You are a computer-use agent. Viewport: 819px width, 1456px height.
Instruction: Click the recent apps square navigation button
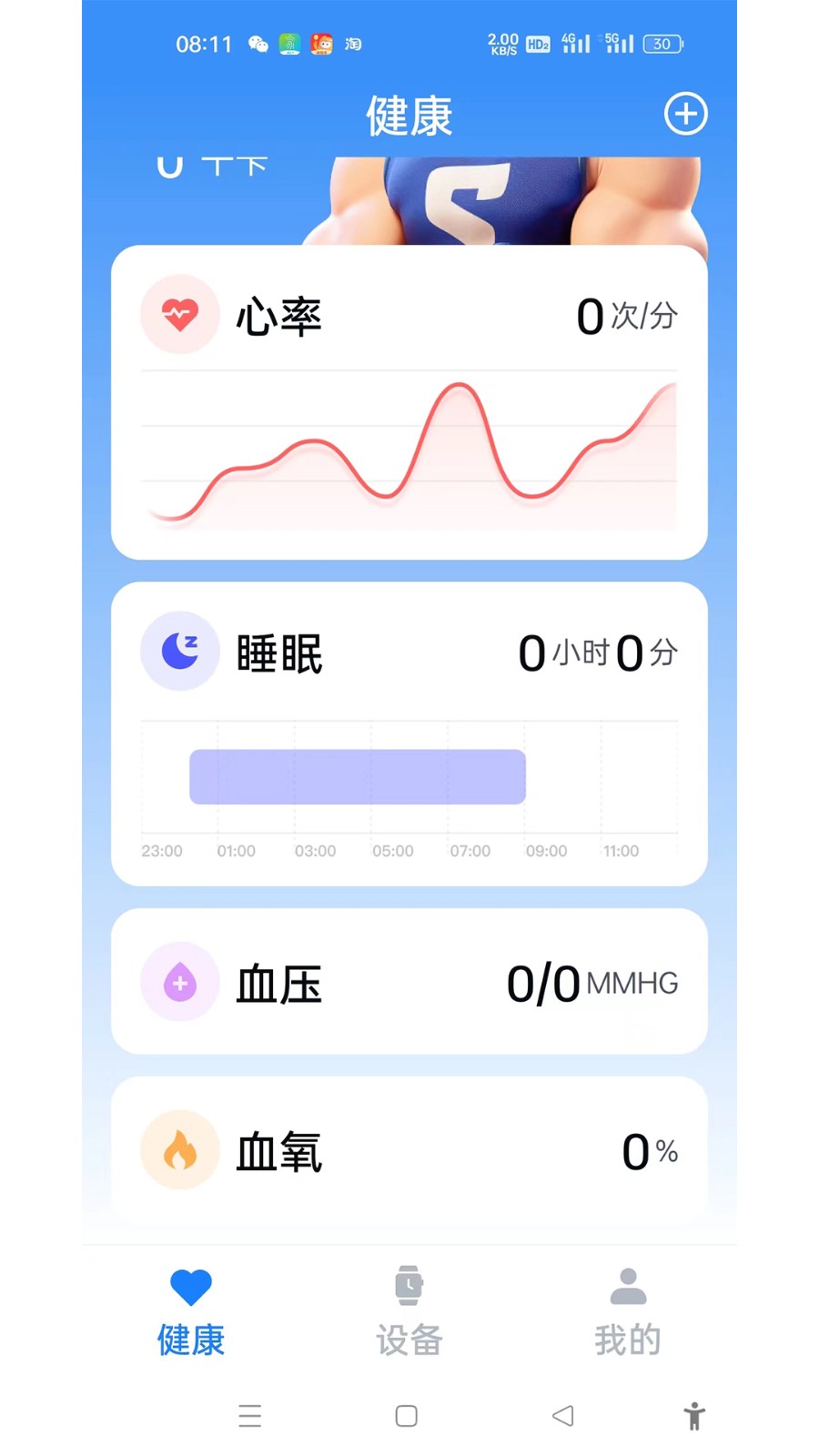pos(406,1416)
